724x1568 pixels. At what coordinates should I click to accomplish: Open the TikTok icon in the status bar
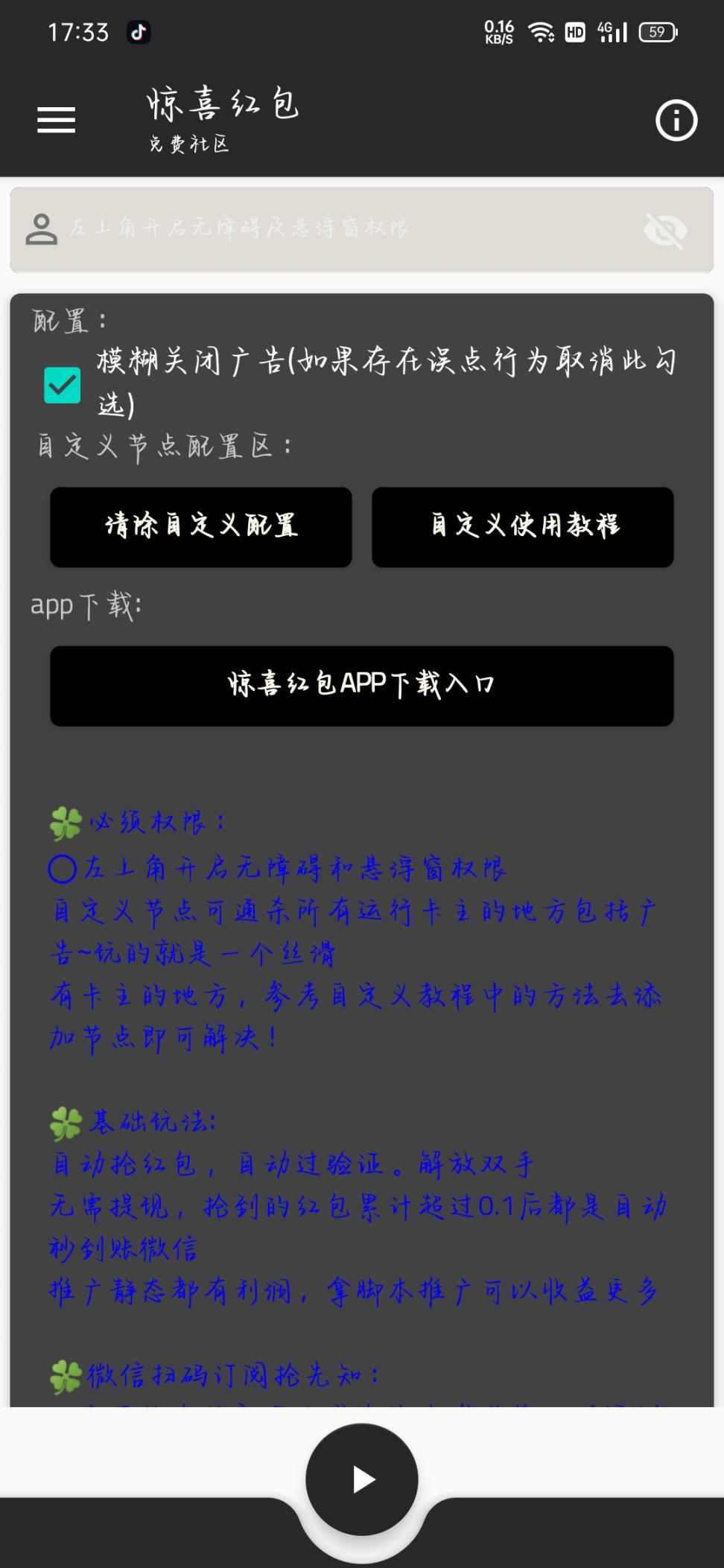pyautogui.click(x=139, y=32)
